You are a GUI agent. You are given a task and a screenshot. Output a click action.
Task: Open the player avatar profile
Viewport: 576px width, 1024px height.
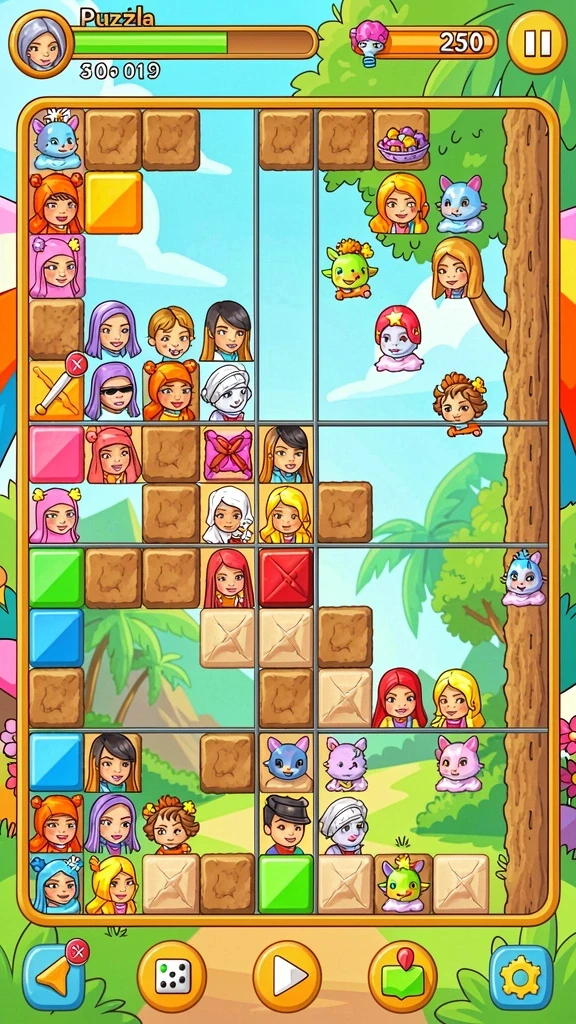click(41, 44)
